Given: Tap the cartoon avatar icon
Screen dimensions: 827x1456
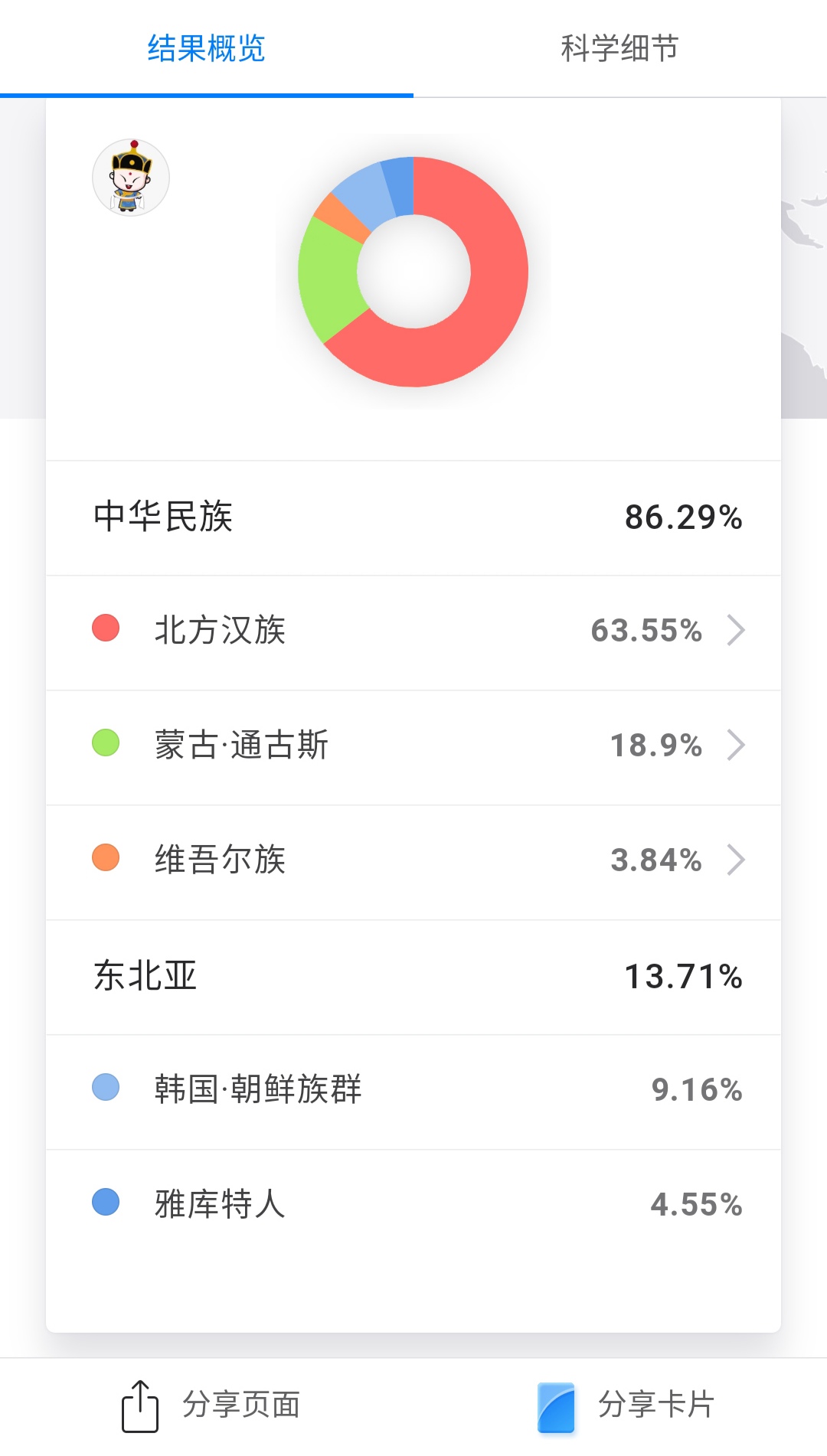Looking at the screenshot, I should (x=131, y=178).
